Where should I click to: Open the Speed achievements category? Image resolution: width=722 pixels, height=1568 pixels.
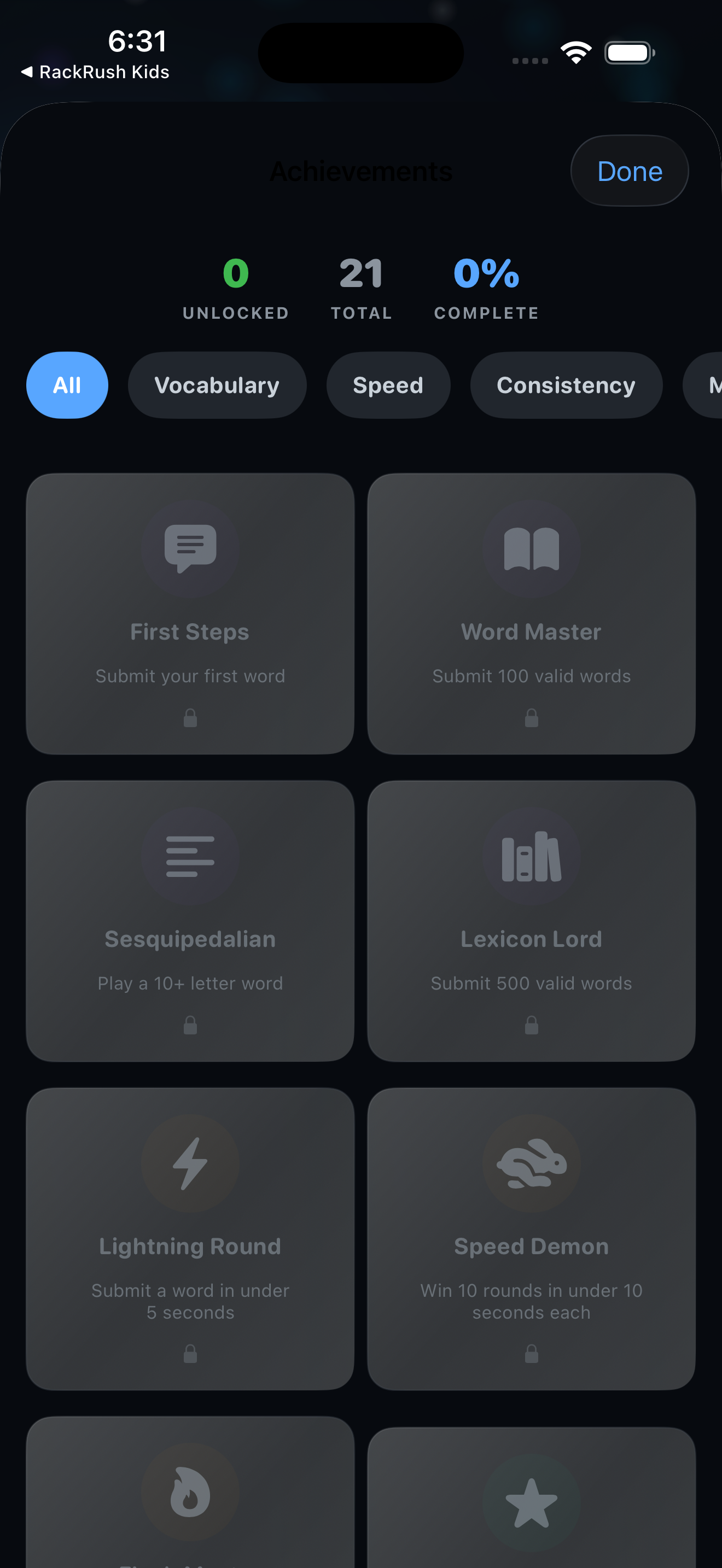point(388,385)
